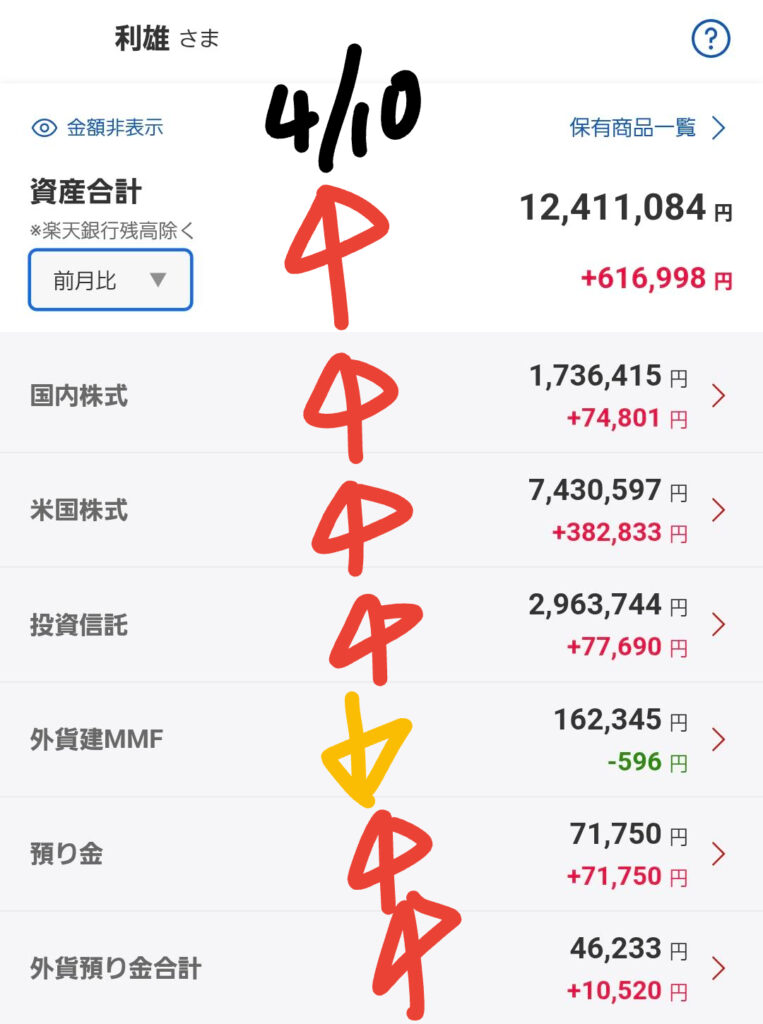Expand the 前月比 comparison dropdown
The height and width of the screenshot is (1024, 763).
coord(110,280)
